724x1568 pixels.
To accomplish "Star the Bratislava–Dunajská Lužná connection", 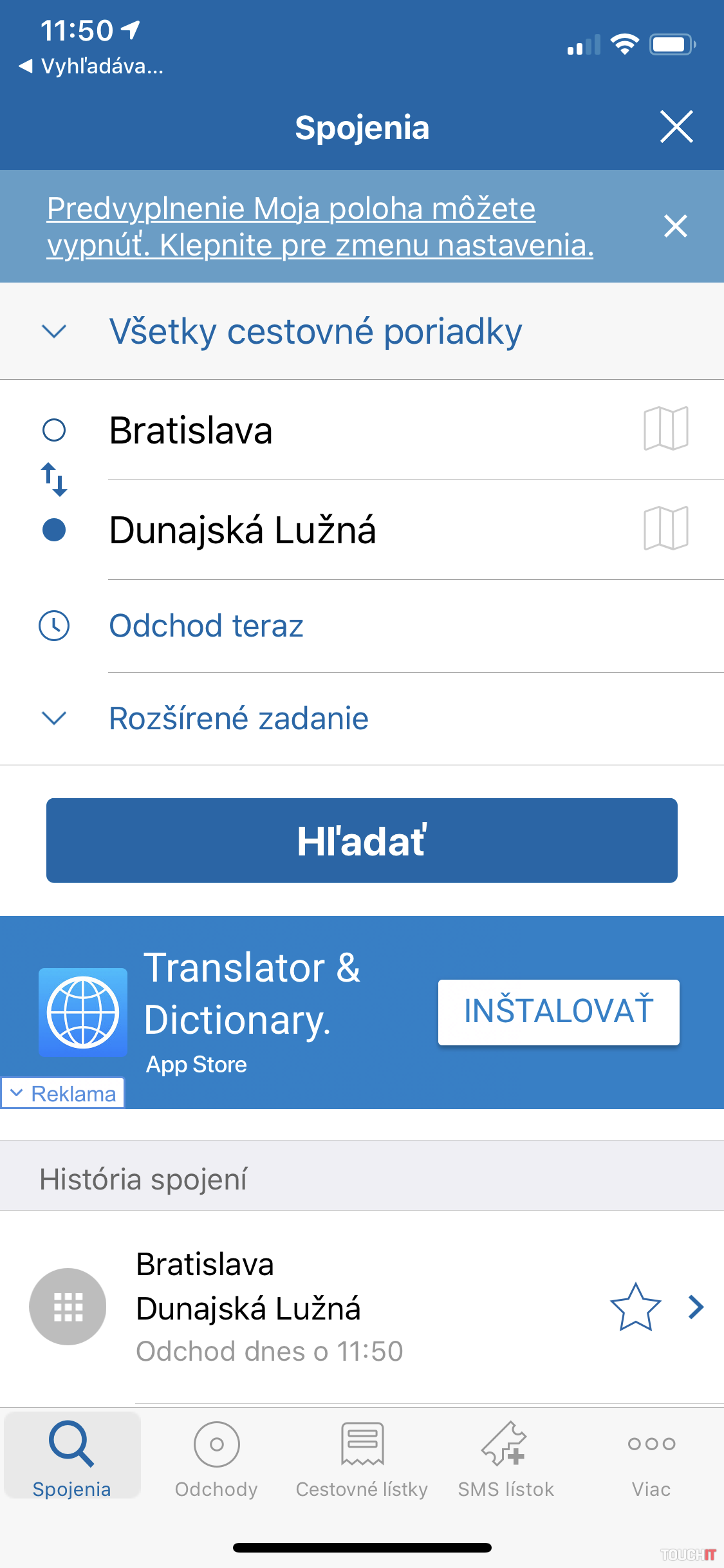I will (x=635, y=1307).
